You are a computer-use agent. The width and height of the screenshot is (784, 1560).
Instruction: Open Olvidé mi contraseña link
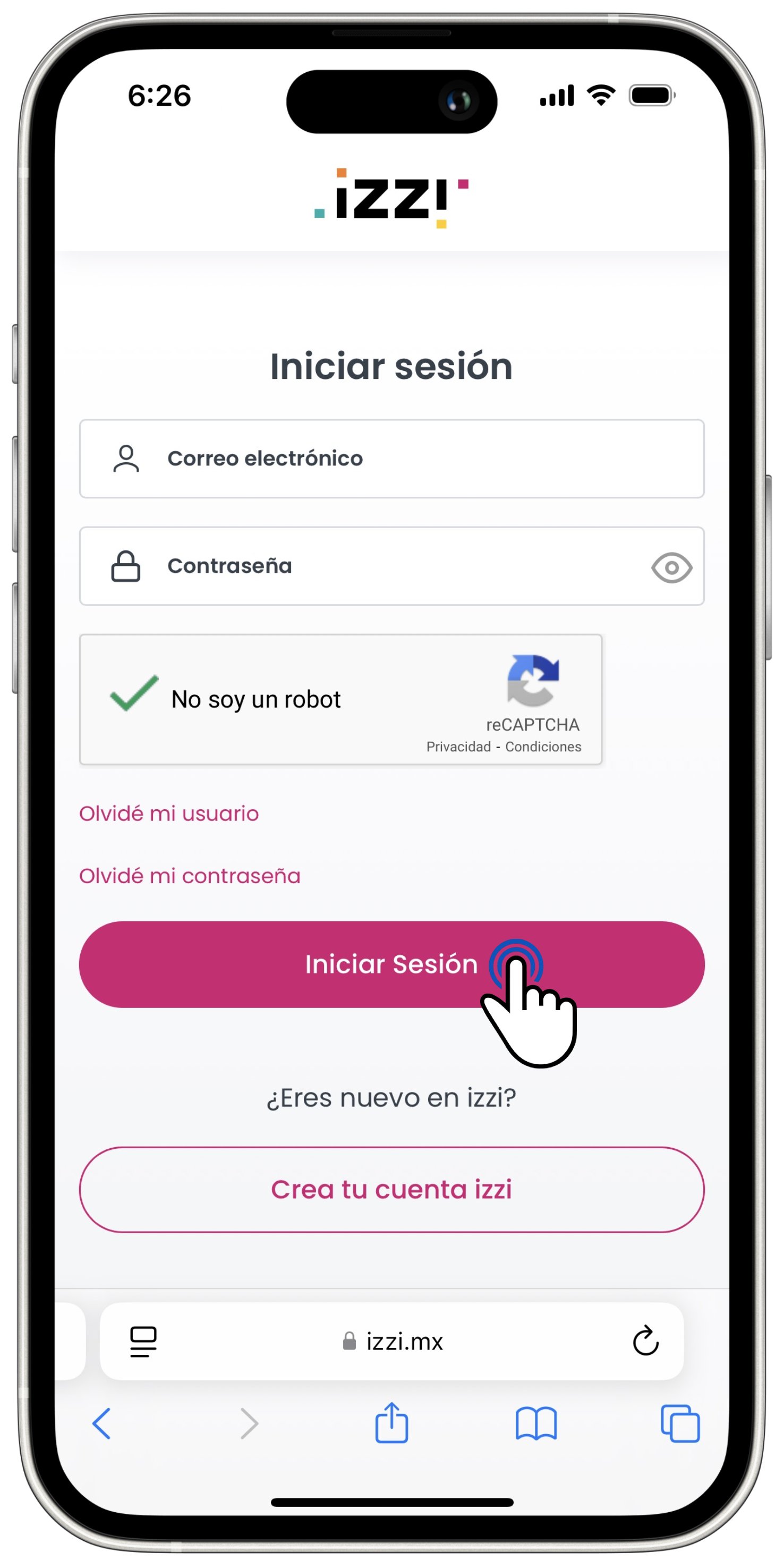[190, 876]
